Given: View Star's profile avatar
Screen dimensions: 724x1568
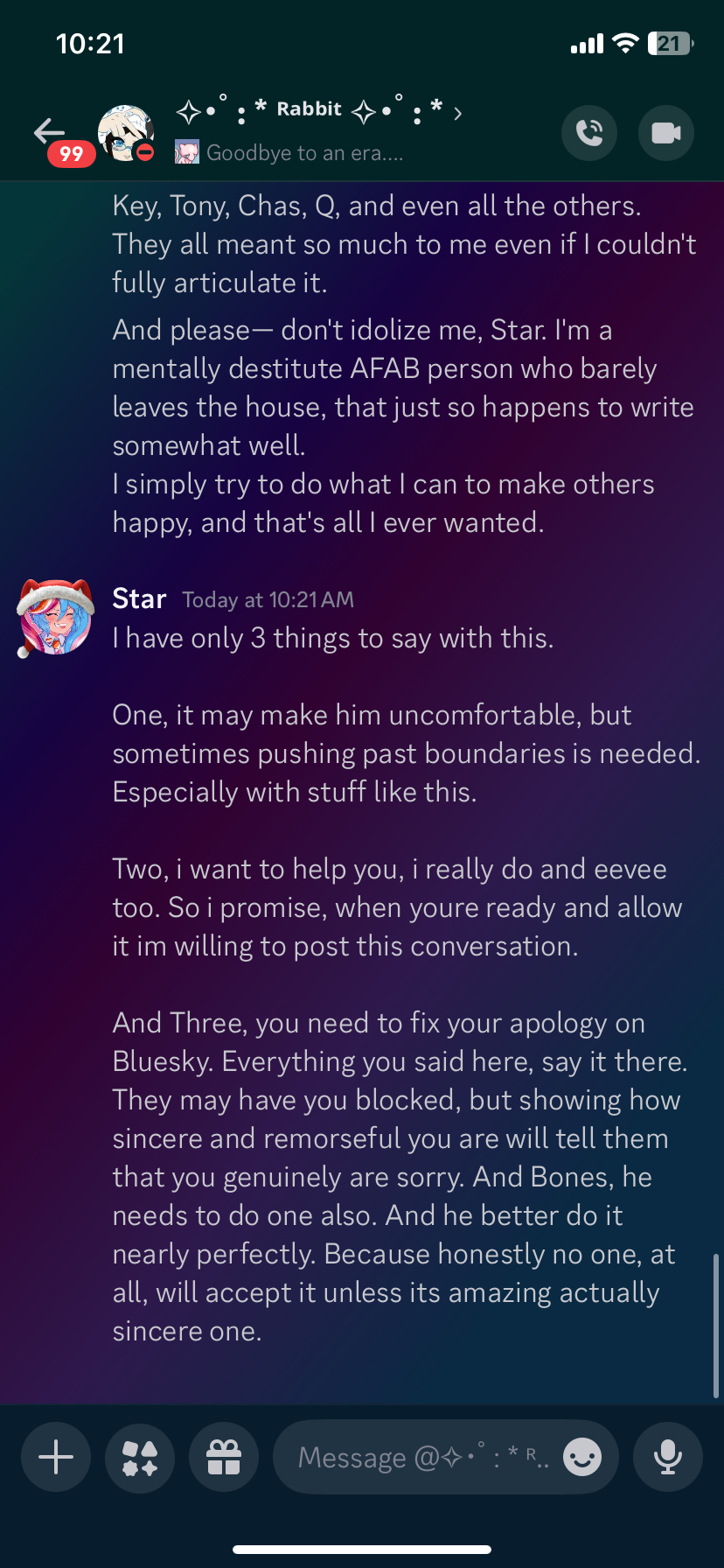Looking at the screenshot, I should pyautogui.click(x=55, y=618).
